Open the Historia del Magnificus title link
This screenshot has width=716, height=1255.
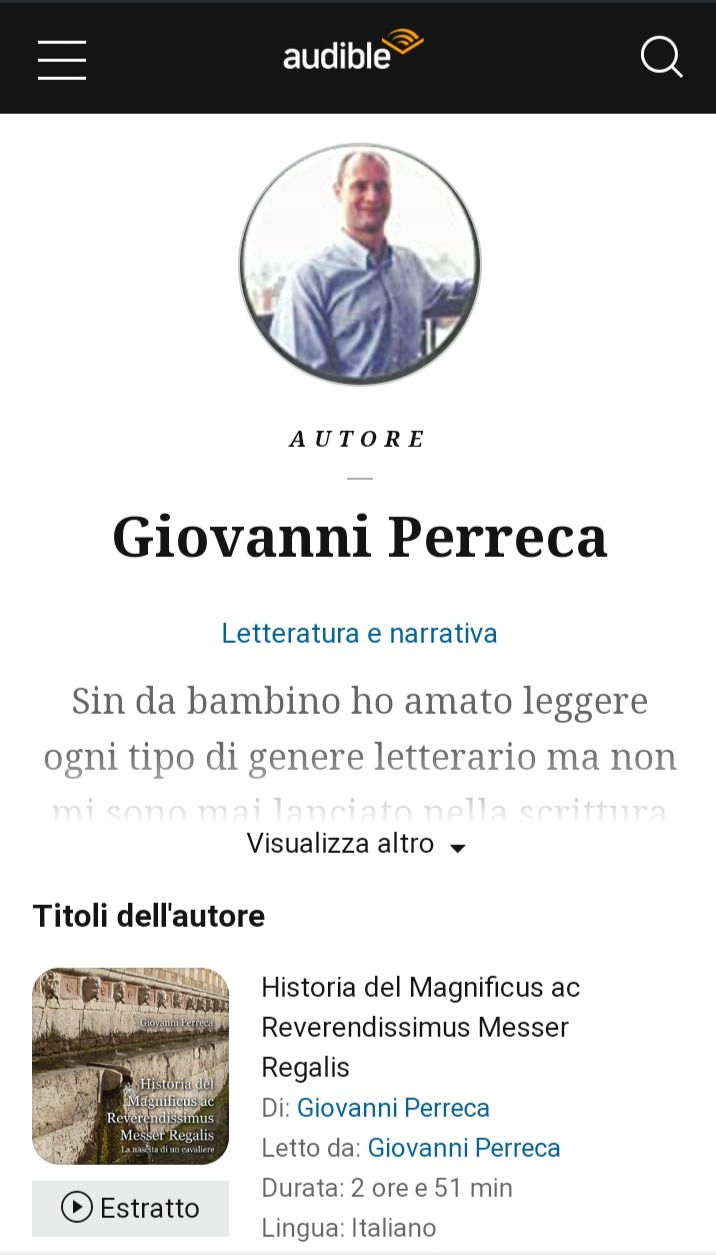pos(420,1027)
